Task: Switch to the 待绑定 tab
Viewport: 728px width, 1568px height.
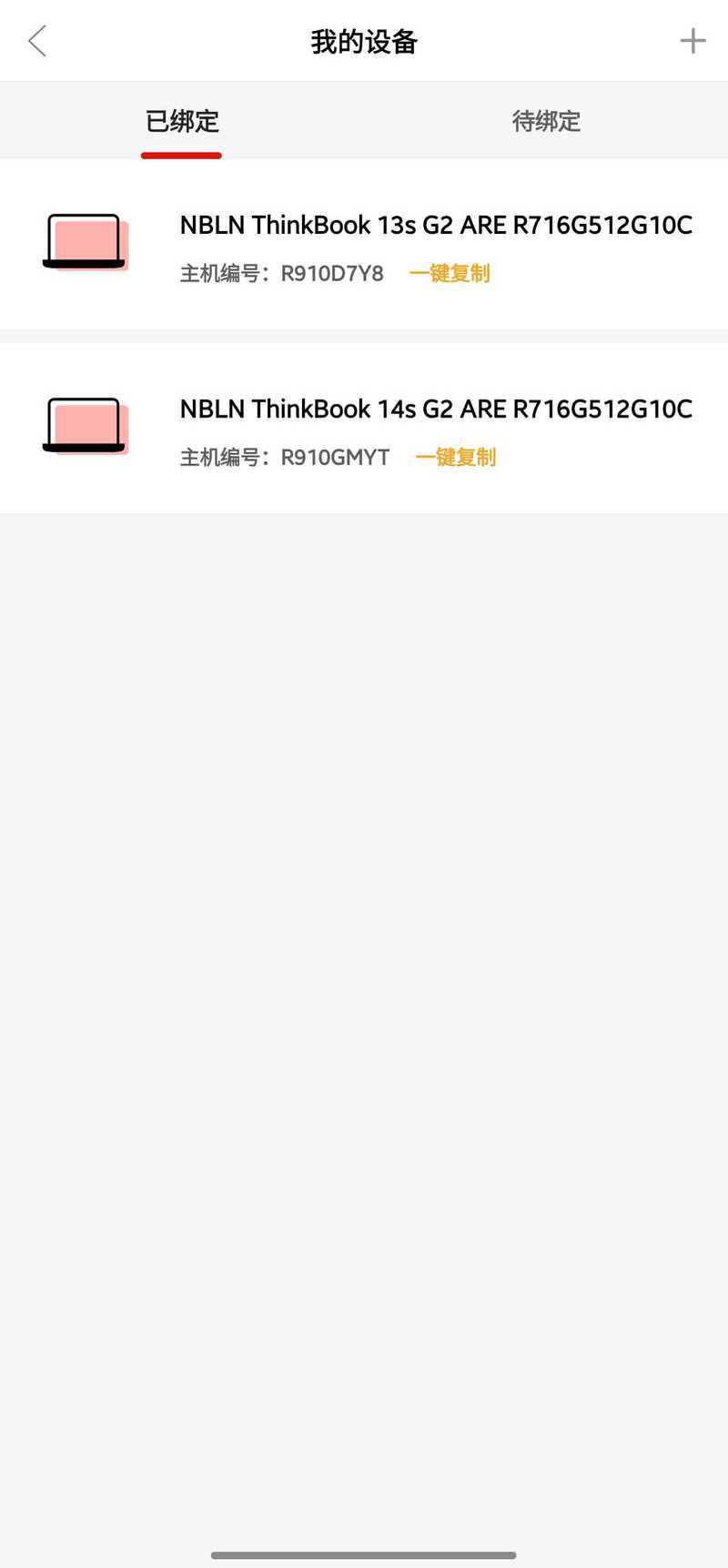Action: pyautogui.click(x=546, y=121)
